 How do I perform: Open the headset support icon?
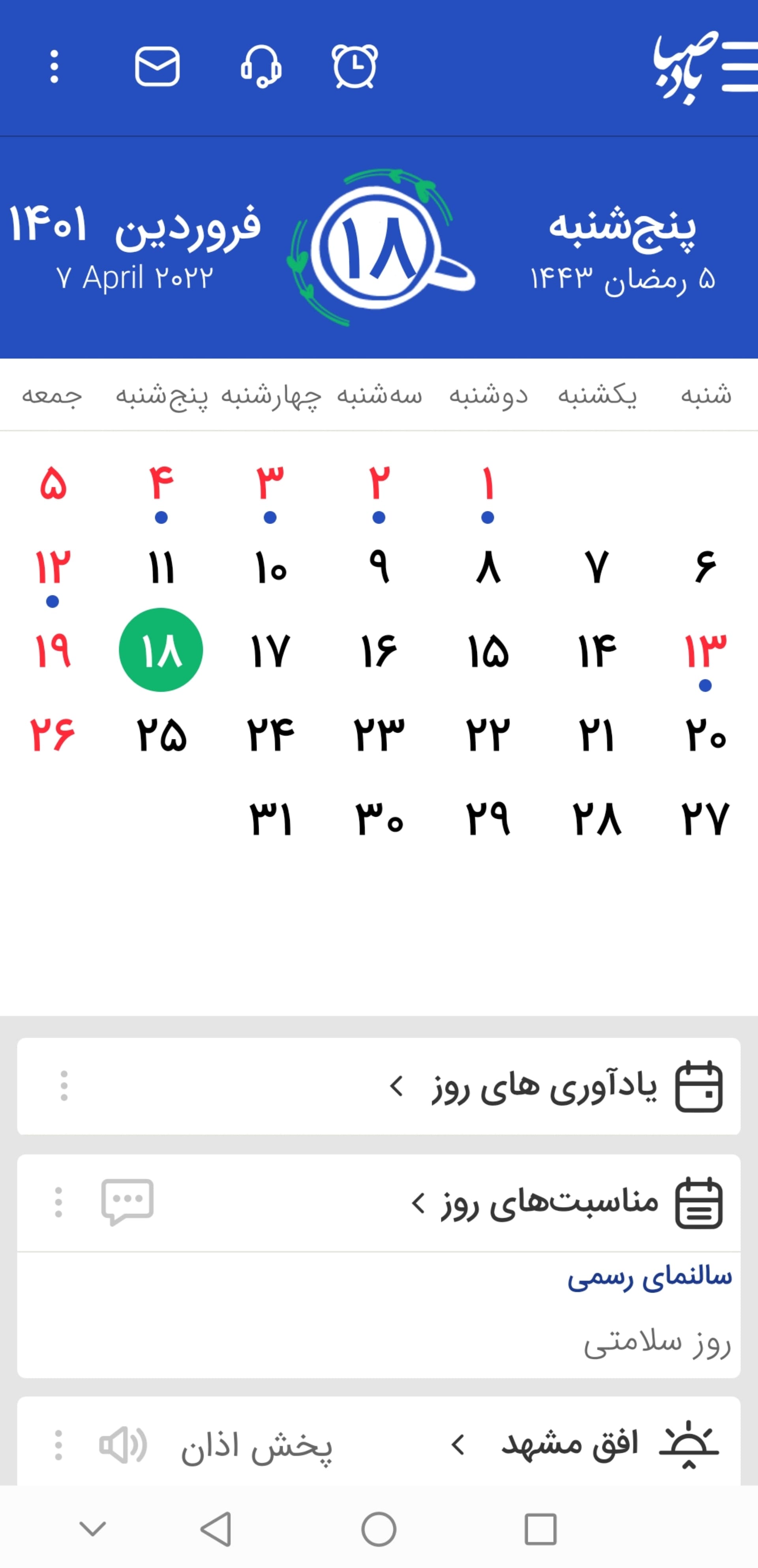tap(261, 66)
